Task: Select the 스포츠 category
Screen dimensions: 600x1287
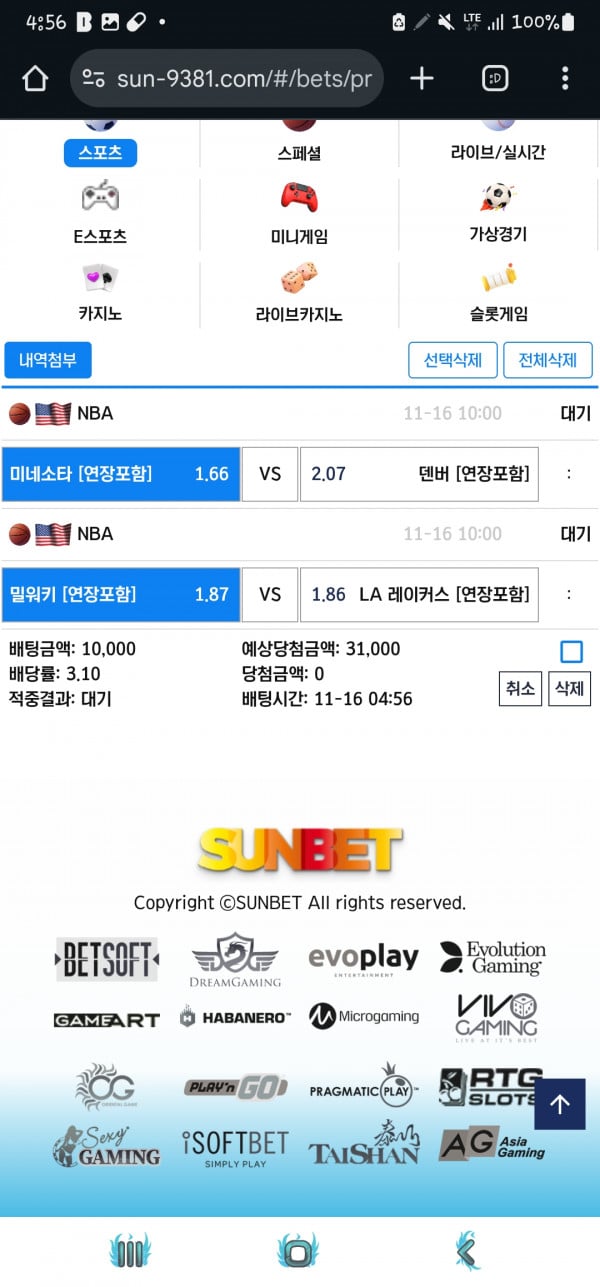Action: 100,153
